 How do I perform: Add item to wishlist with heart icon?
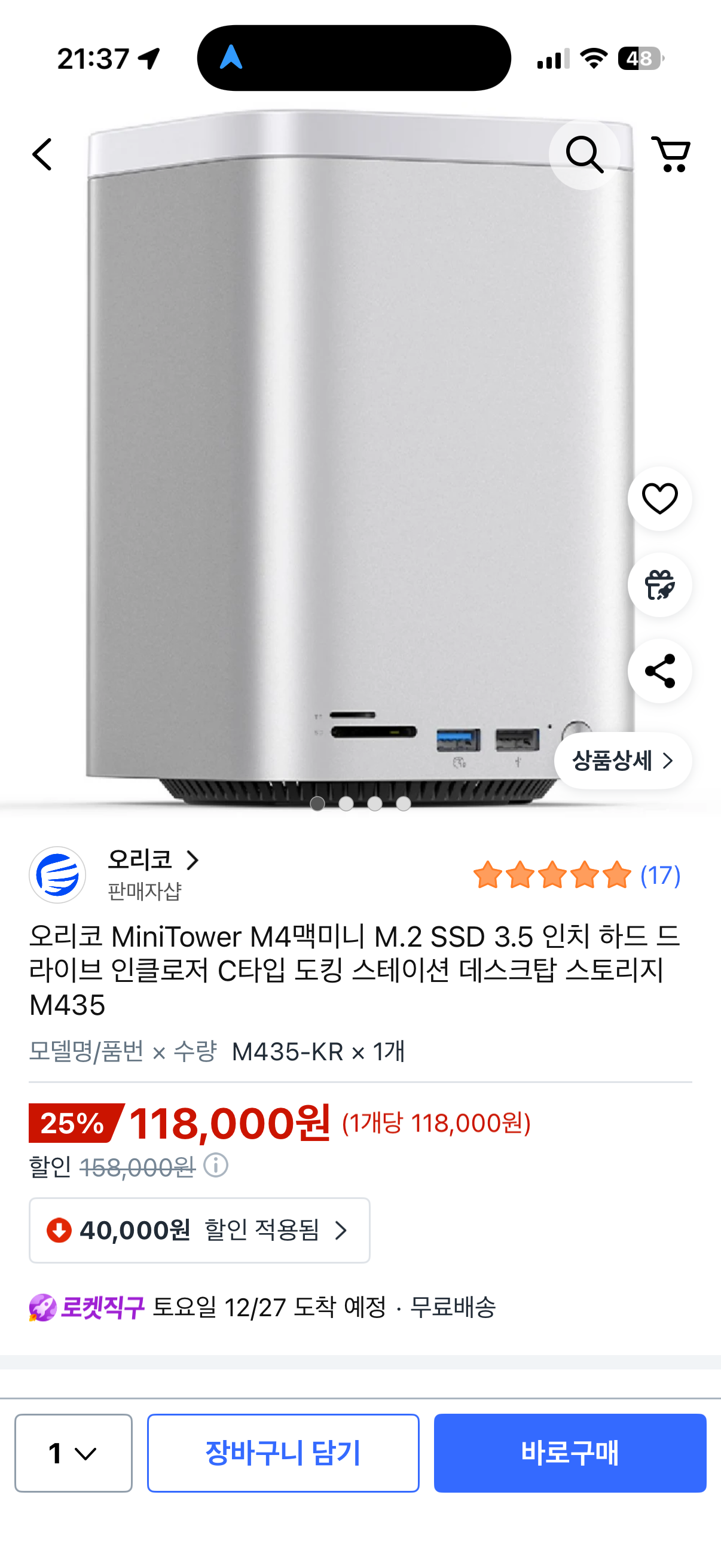[659, 498]
